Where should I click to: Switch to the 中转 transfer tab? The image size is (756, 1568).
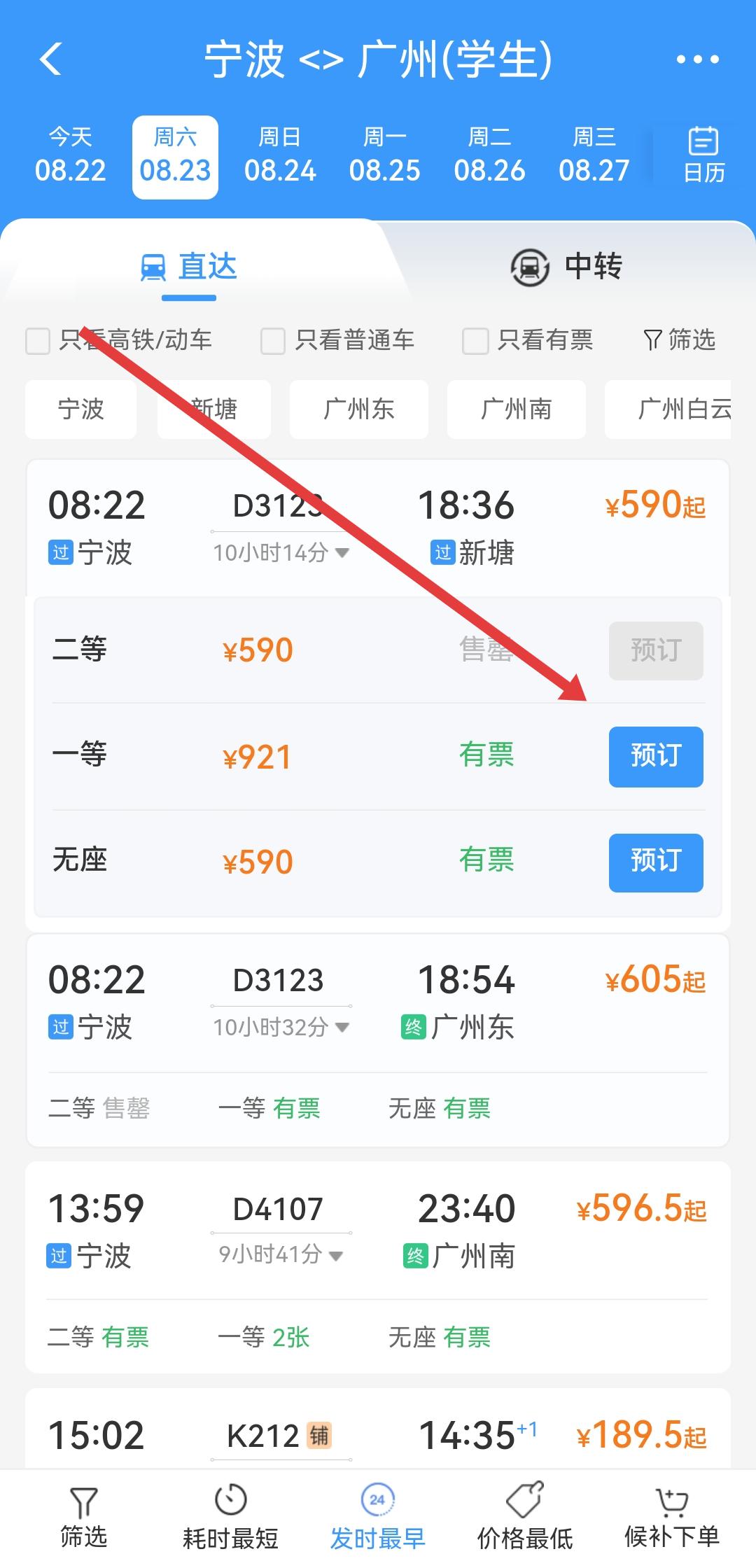(x=567, y=267)
